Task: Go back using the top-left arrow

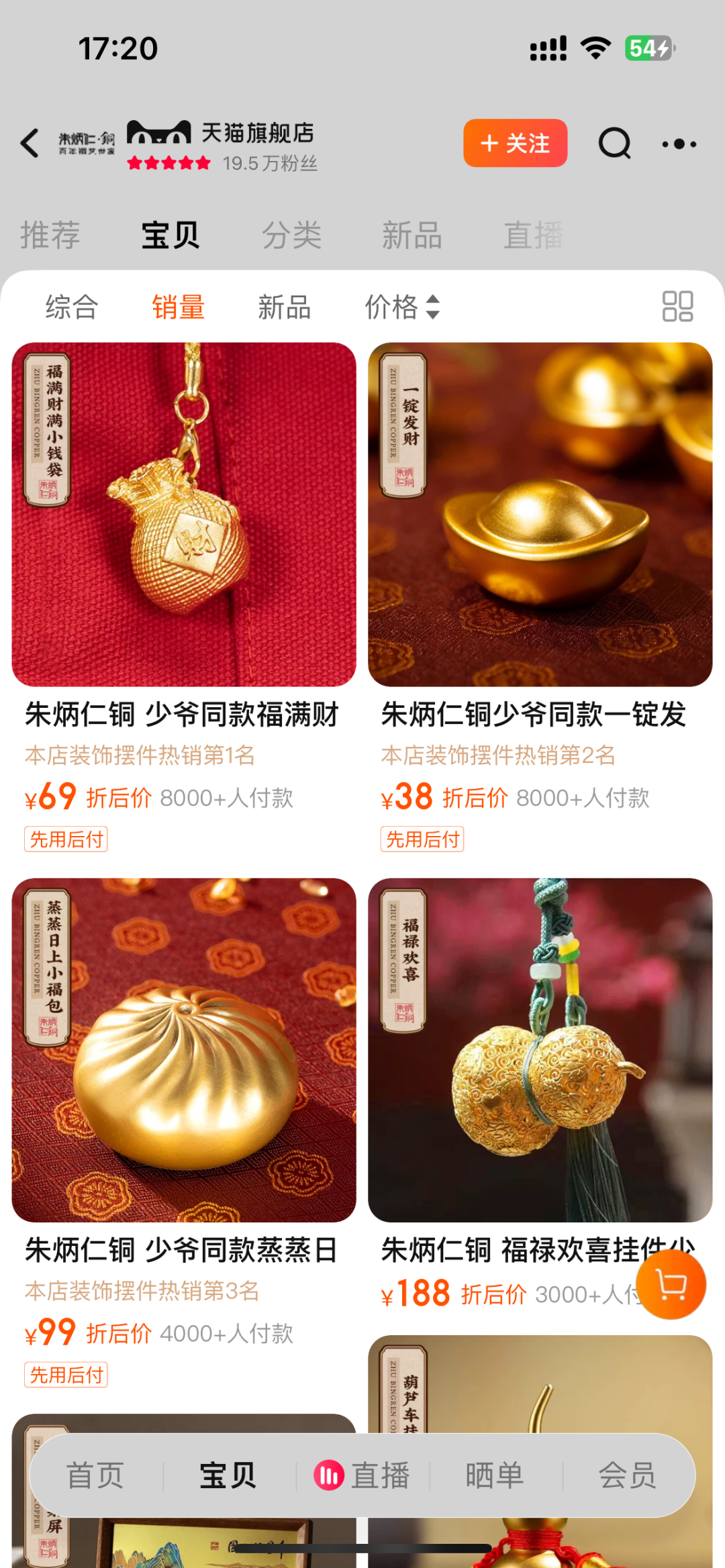Action: [30, 143]
